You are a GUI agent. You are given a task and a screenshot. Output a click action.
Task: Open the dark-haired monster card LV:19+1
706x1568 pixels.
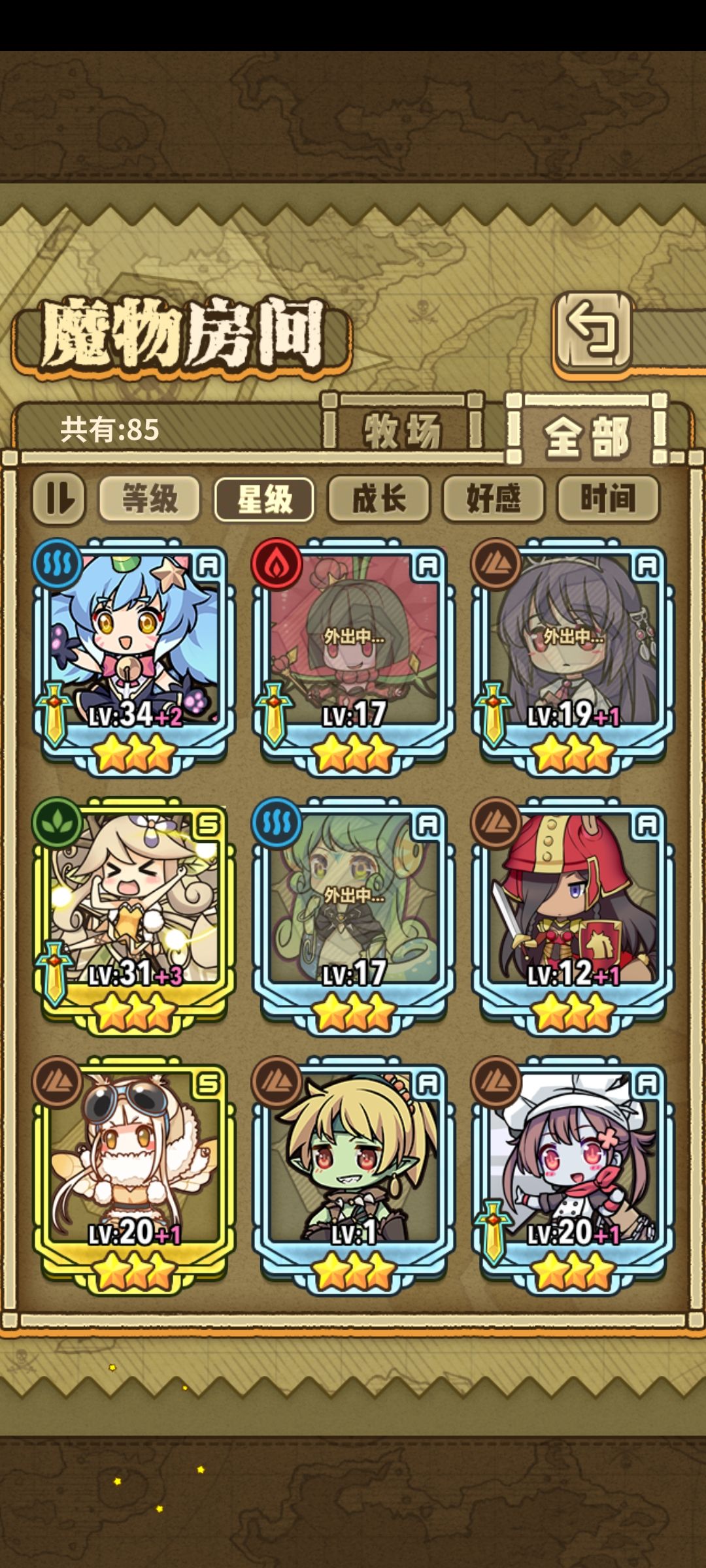[573, 657]
